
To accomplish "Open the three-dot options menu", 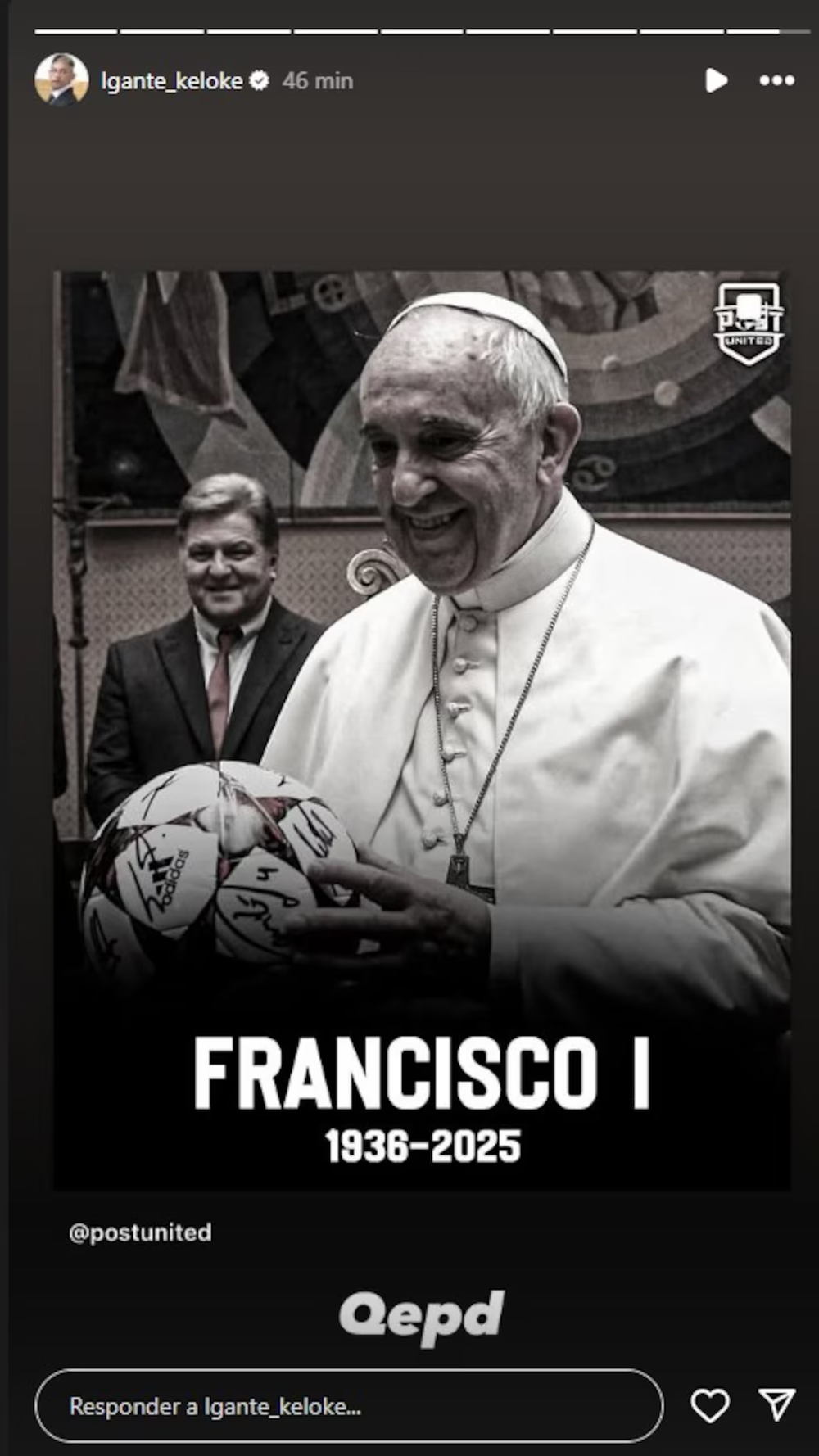I will pos(776,80).
